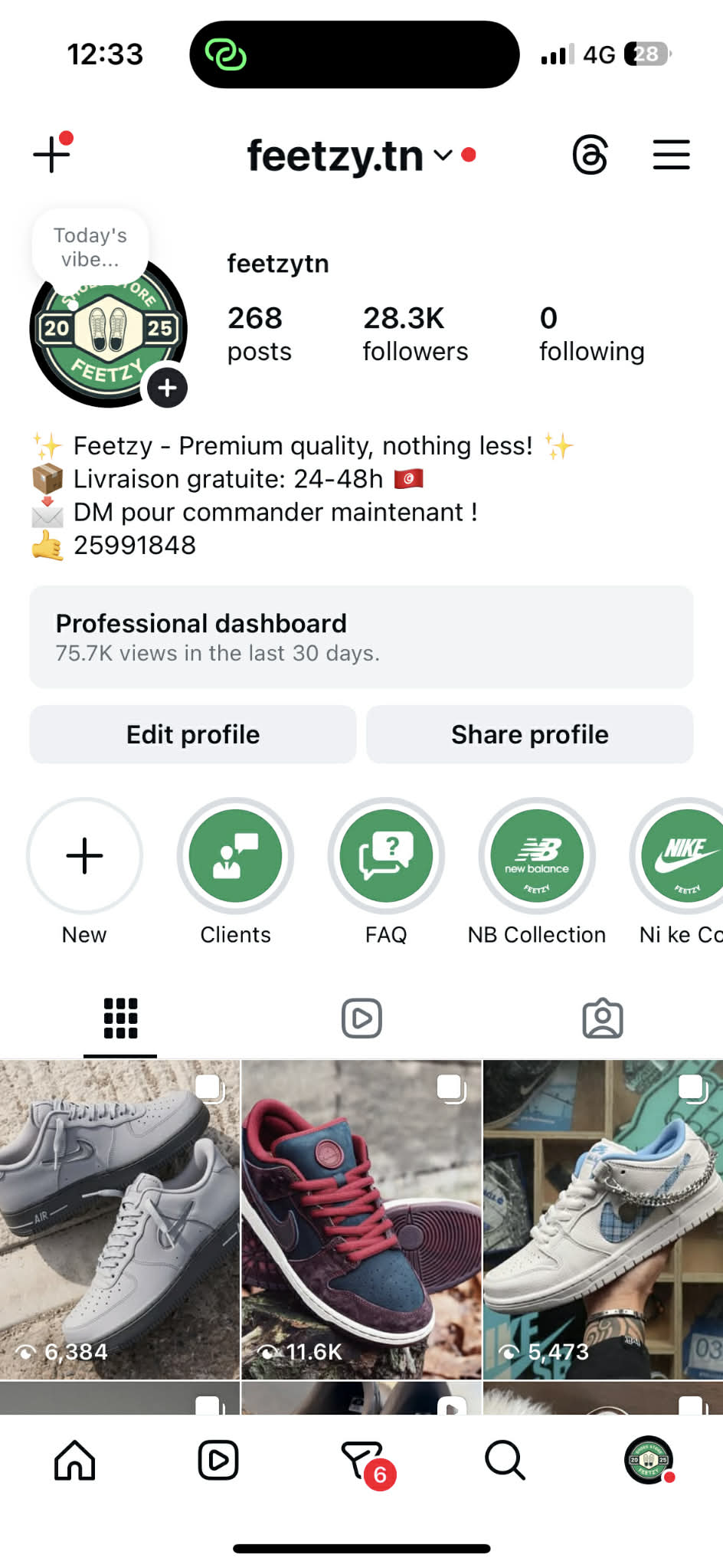Screen dimensions: 723x1568
Task: Open the Professional dashboard panel
Action: coord(361,636)
